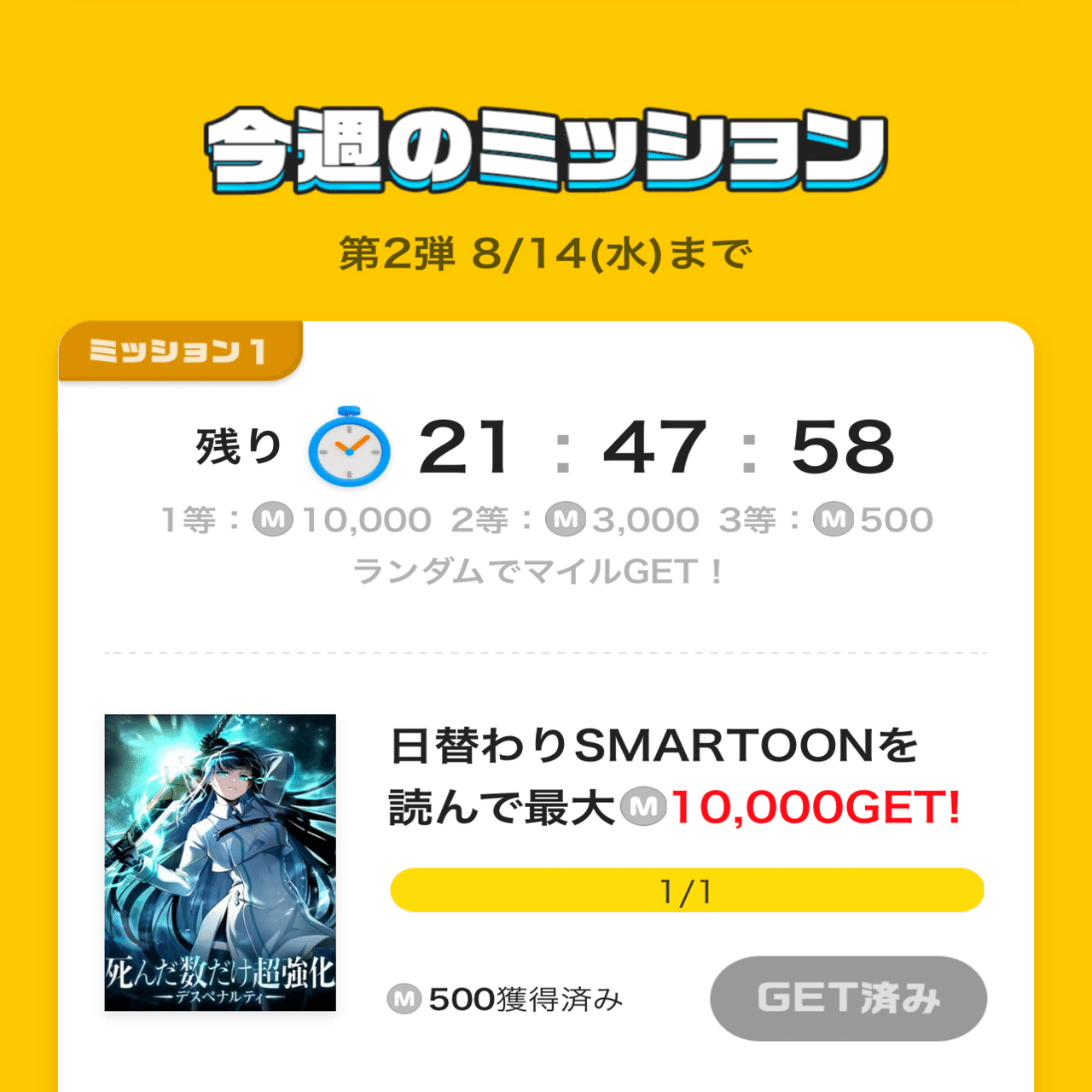Tap the GET済み button

pyautogui.click(x=848, y=998)
